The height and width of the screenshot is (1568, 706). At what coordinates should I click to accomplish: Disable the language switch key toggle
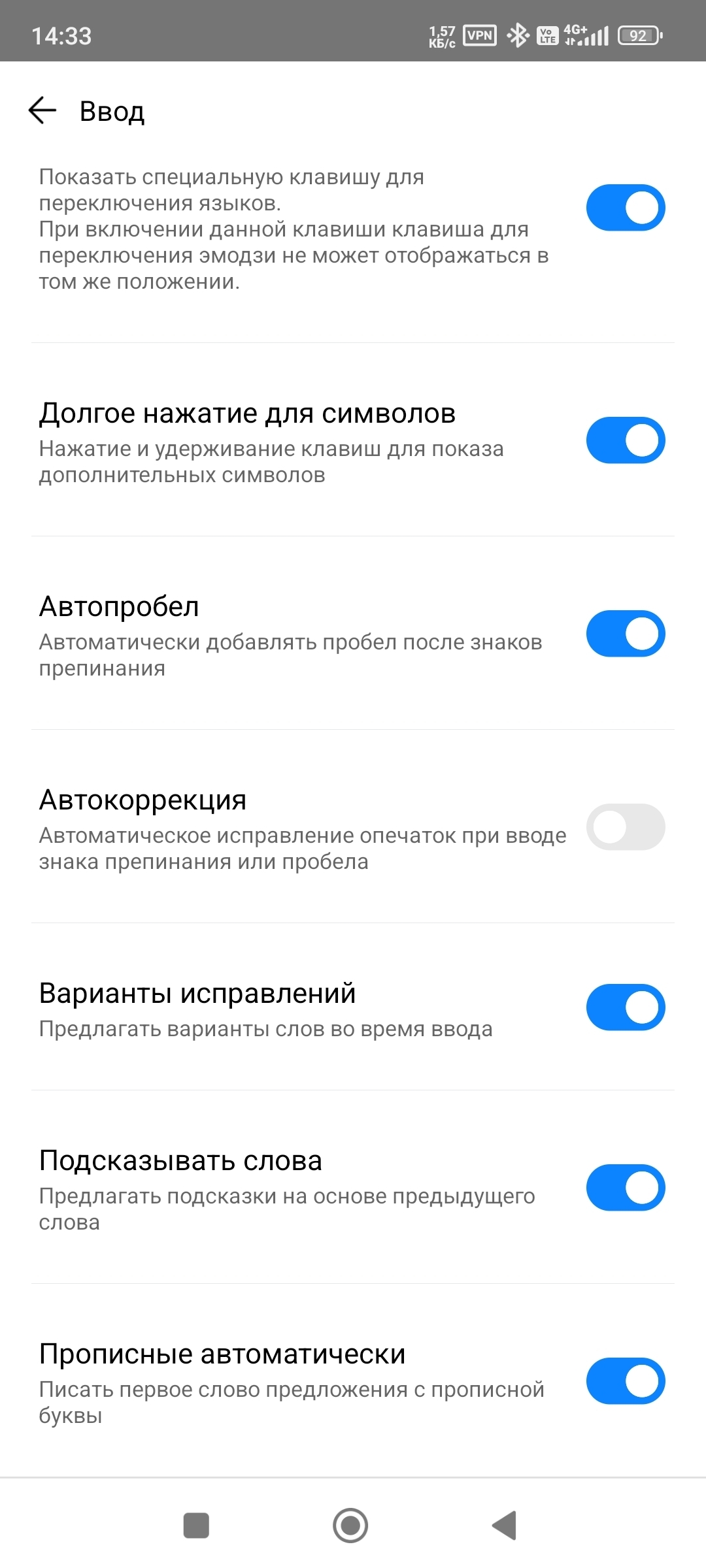pyautogui.click(x=625, y=208)
